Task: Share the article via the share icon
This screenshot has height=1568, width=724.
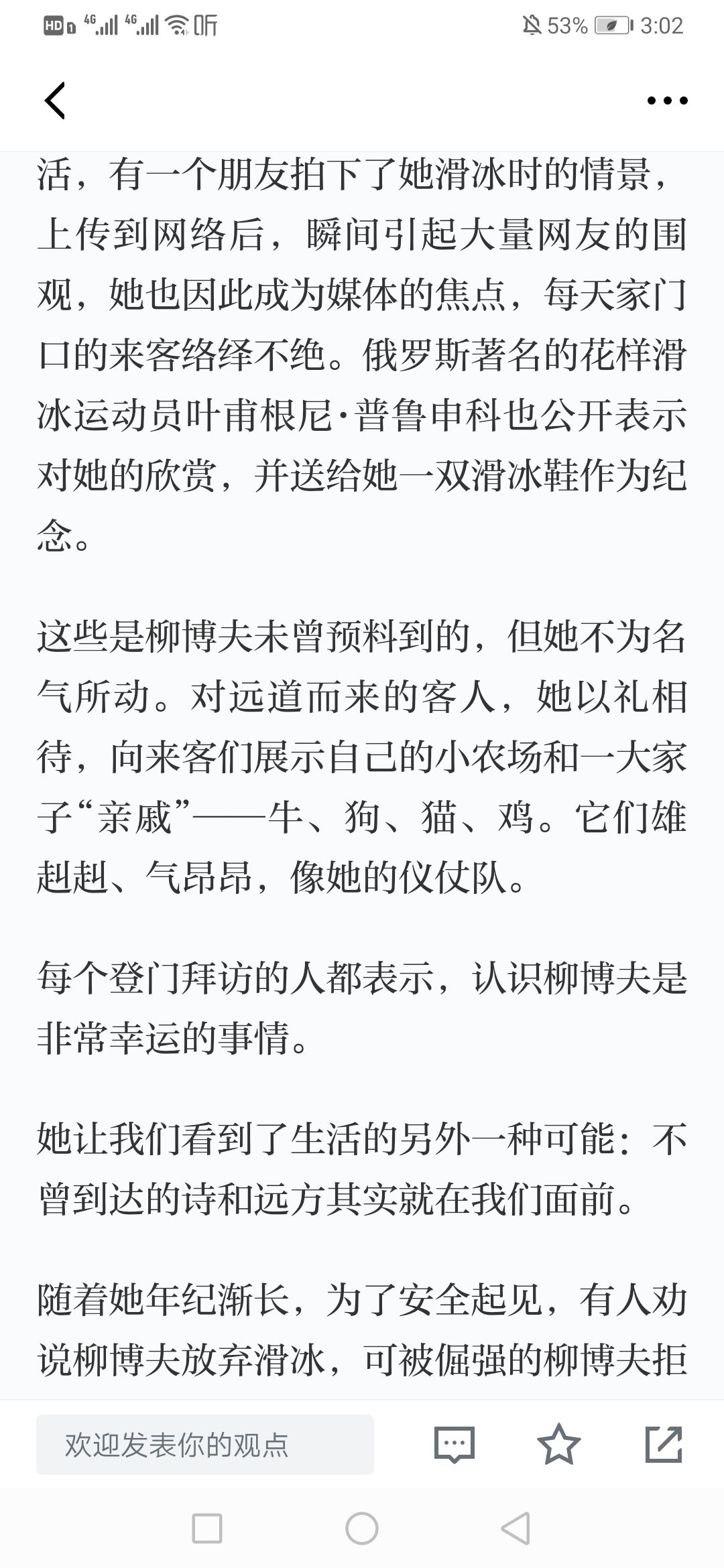Action: pos(664,1444)
